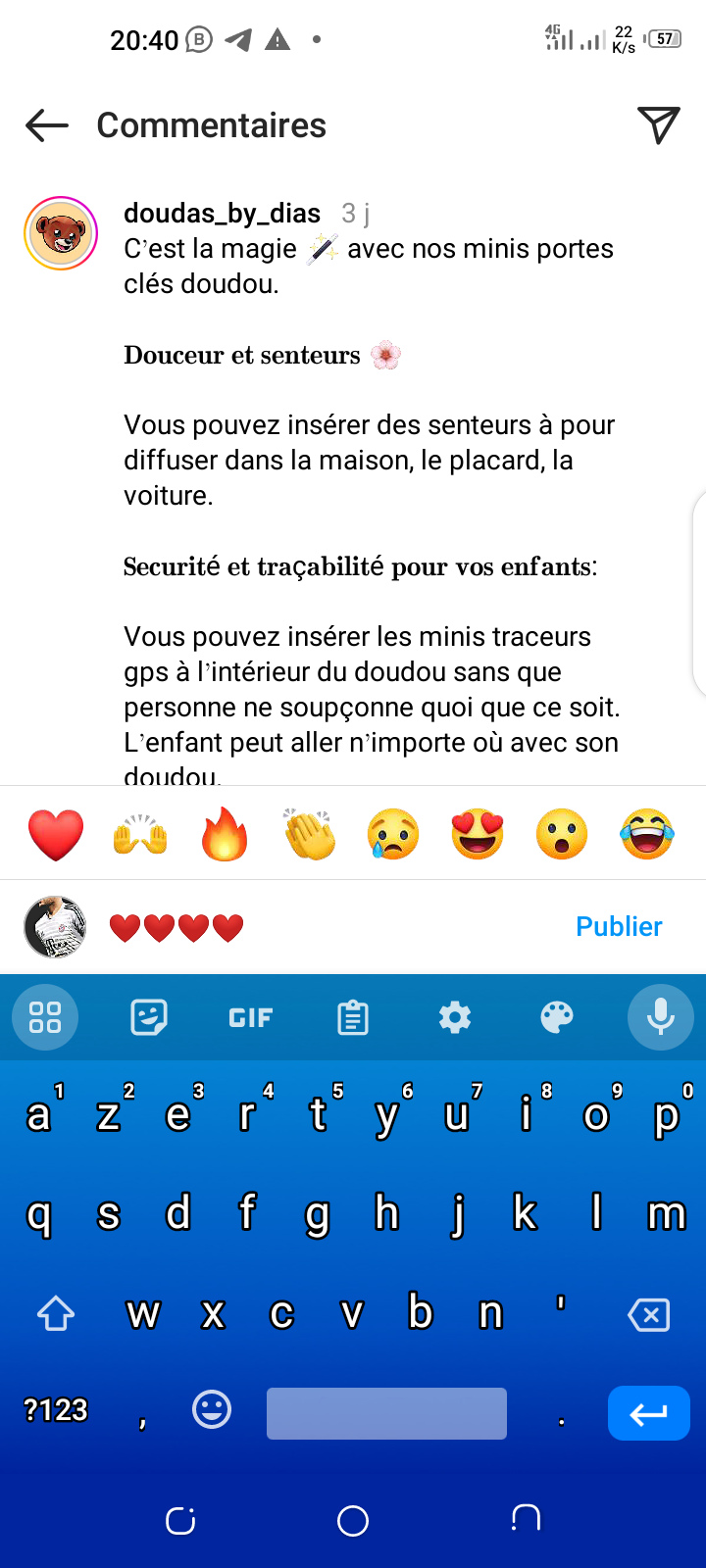Image resolution: width=706 pixels, height=1568 pixels.
Task: Insert the fire emoji
Action: tap(225, 834)
